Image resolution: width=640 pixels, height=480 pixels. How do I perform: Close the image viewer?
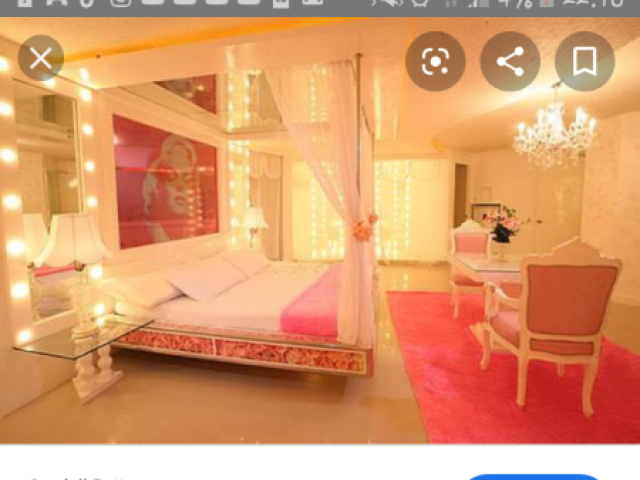click(41, 61)
